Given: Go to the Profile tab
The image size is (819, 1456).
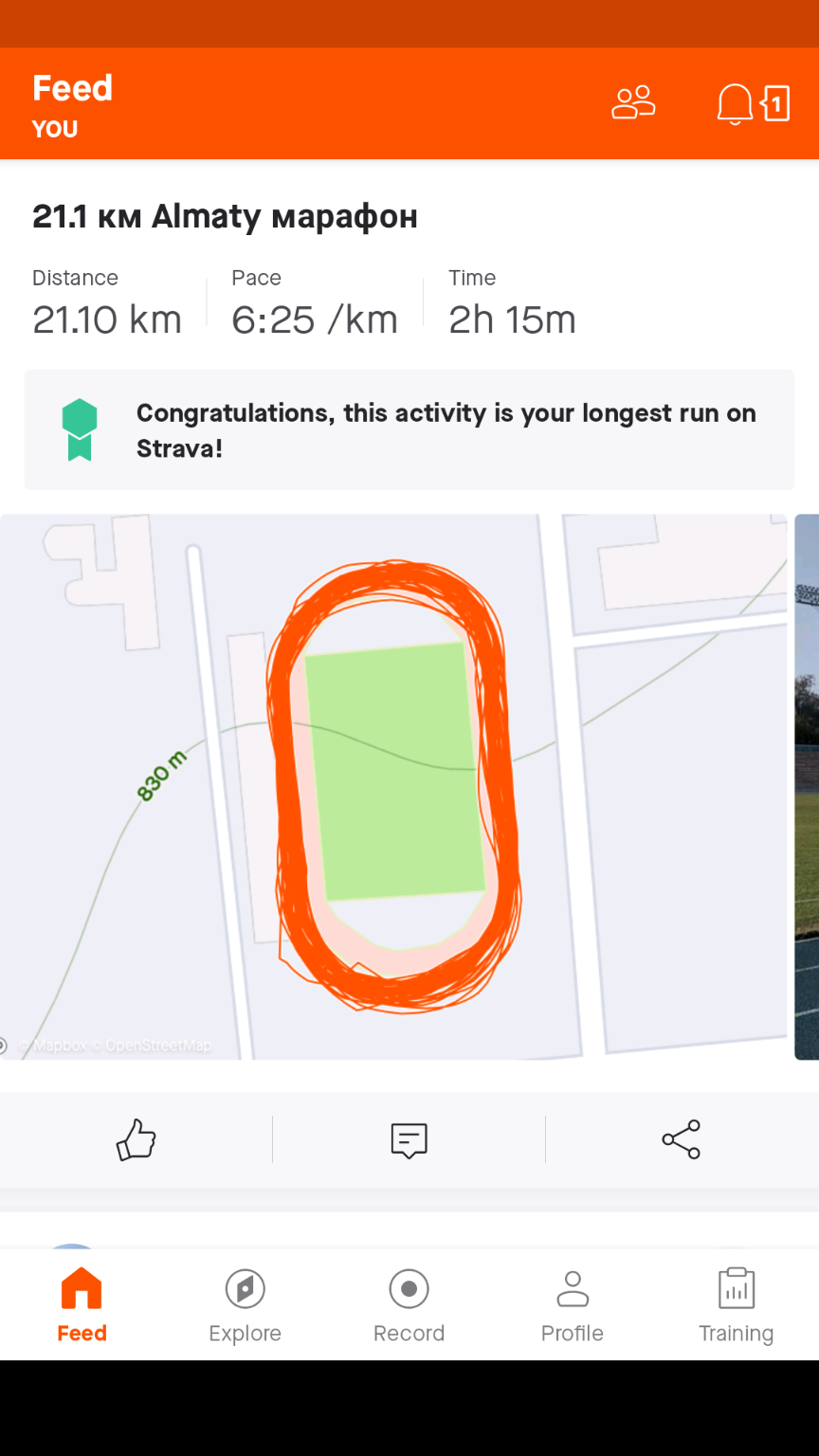Looking at the screenshot, I should [572, 1306].
